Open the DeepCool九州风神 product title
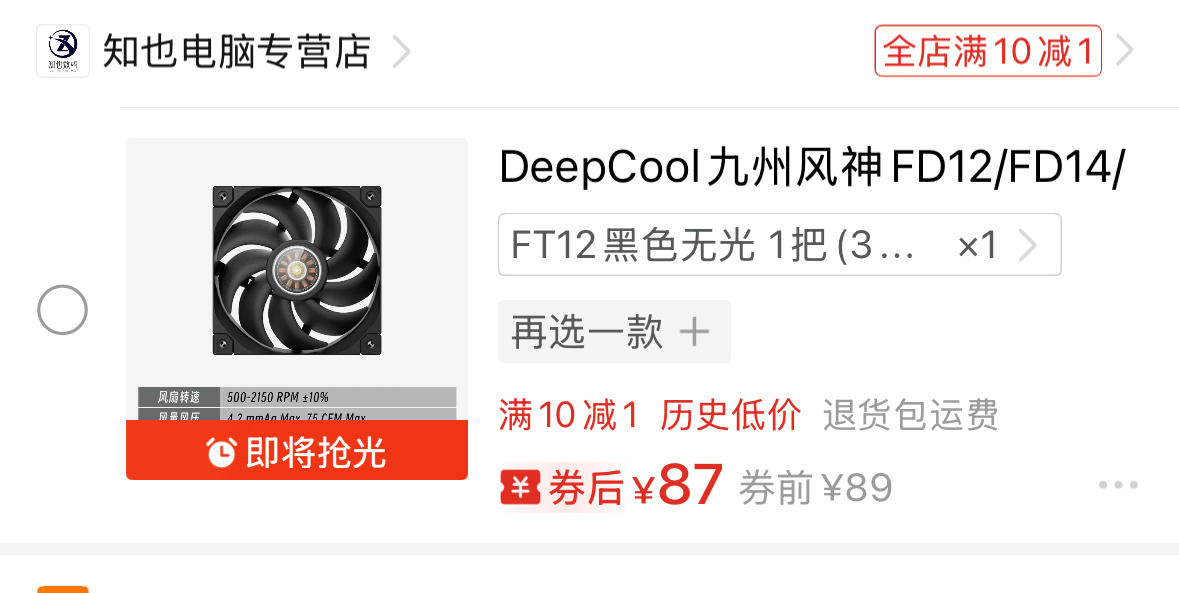 [811, 168]
